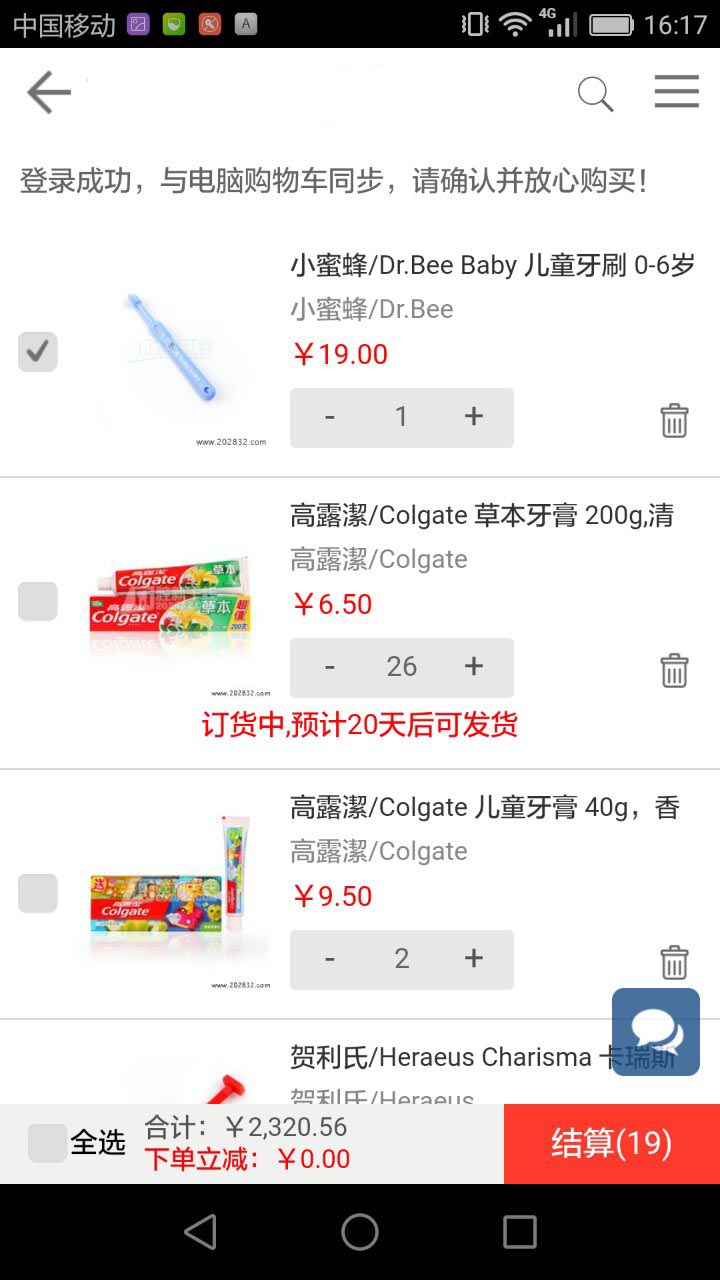Delete Dr.Bee toothbrush from cart
720x1280 pixels.
675,420
